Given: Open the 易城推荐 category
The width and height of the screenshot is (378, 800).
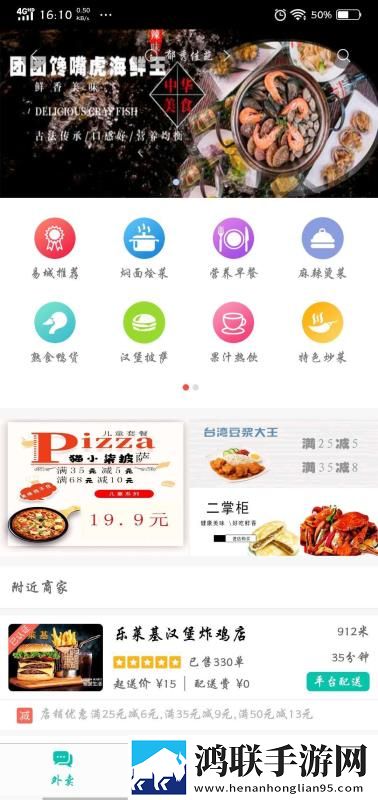Looking at the screenshot, I should coord(55,248).
